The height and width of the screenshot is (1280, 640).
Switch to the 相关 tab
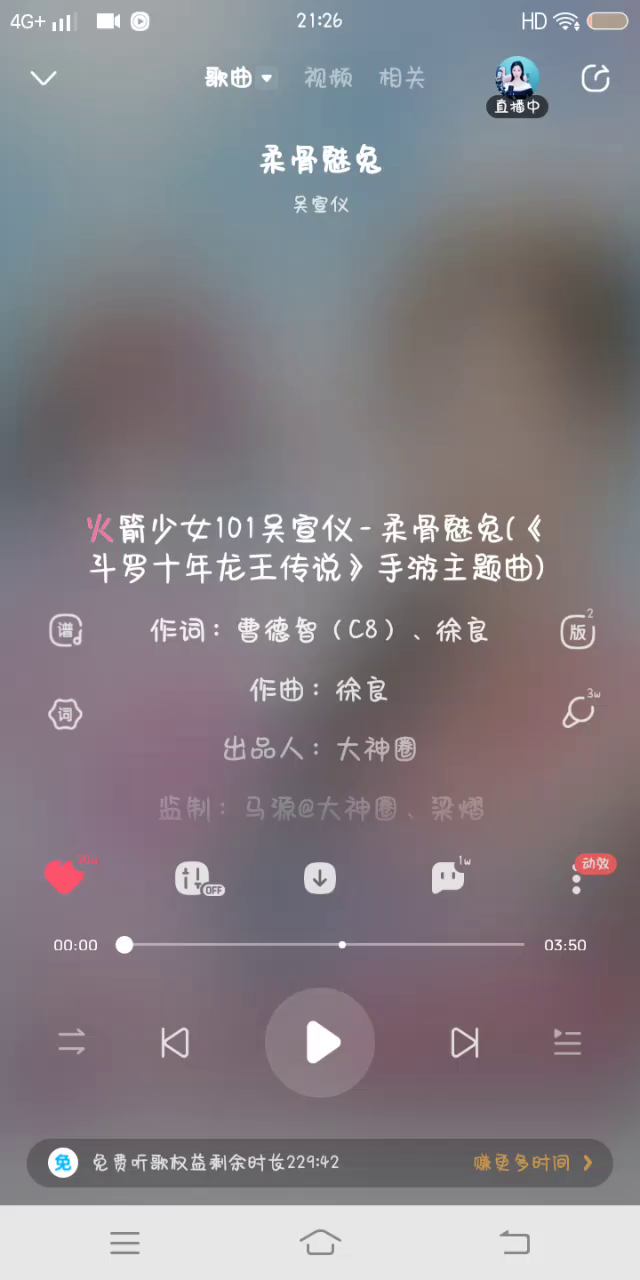point(402,78)
